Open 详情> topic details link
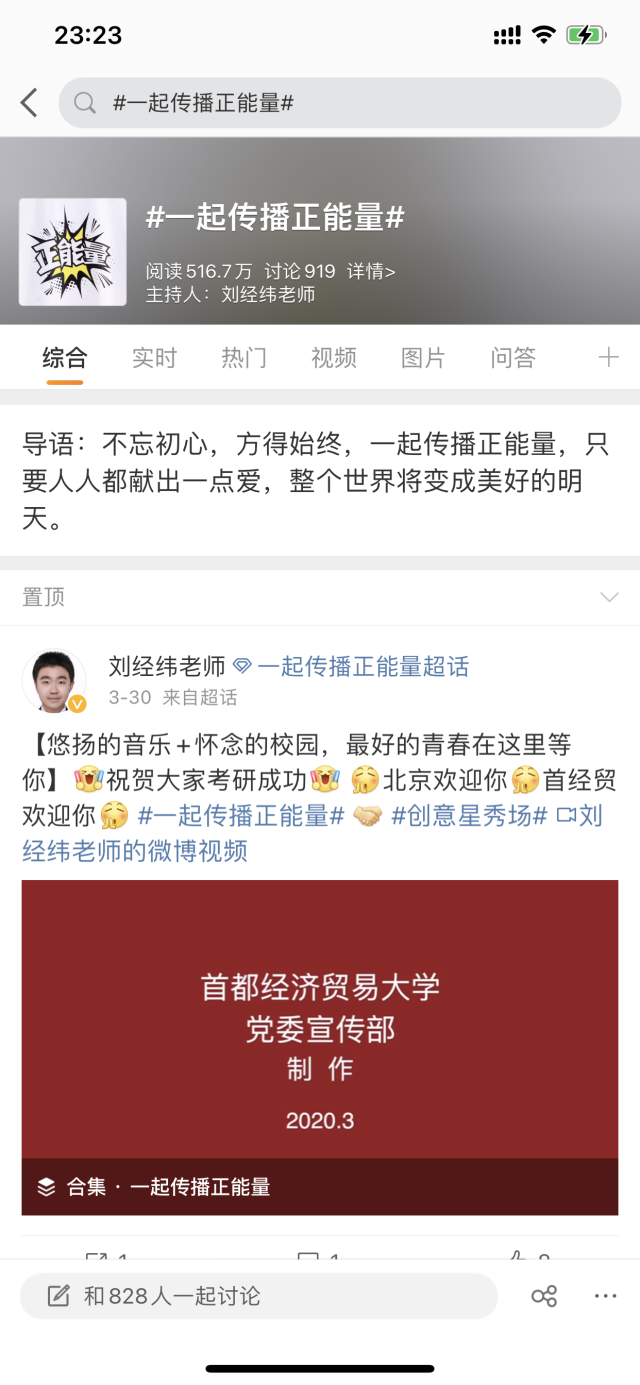This screenshot has height=1385, width=640. [371, 271]
